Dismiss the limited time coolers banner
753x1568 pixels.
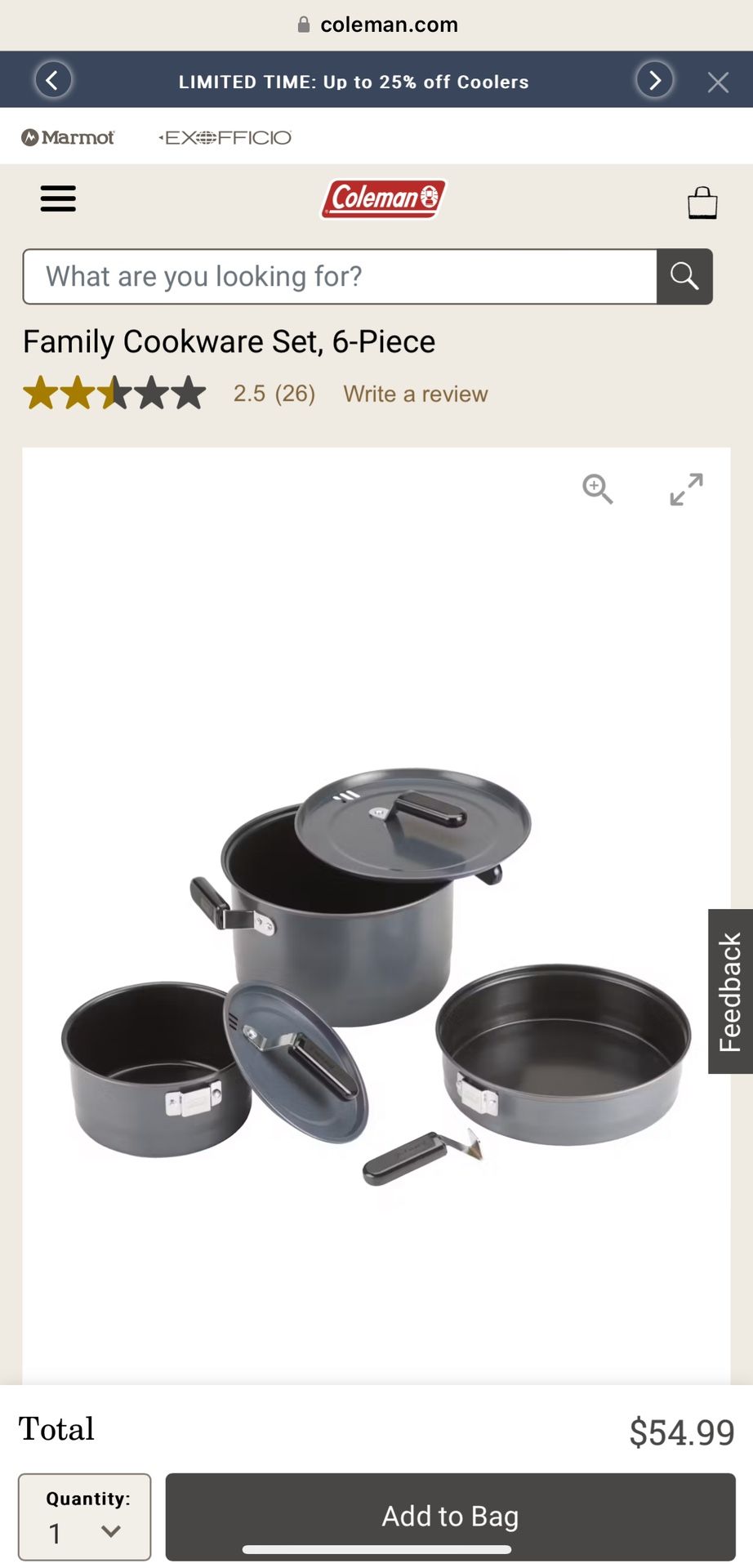coord(718,82)
